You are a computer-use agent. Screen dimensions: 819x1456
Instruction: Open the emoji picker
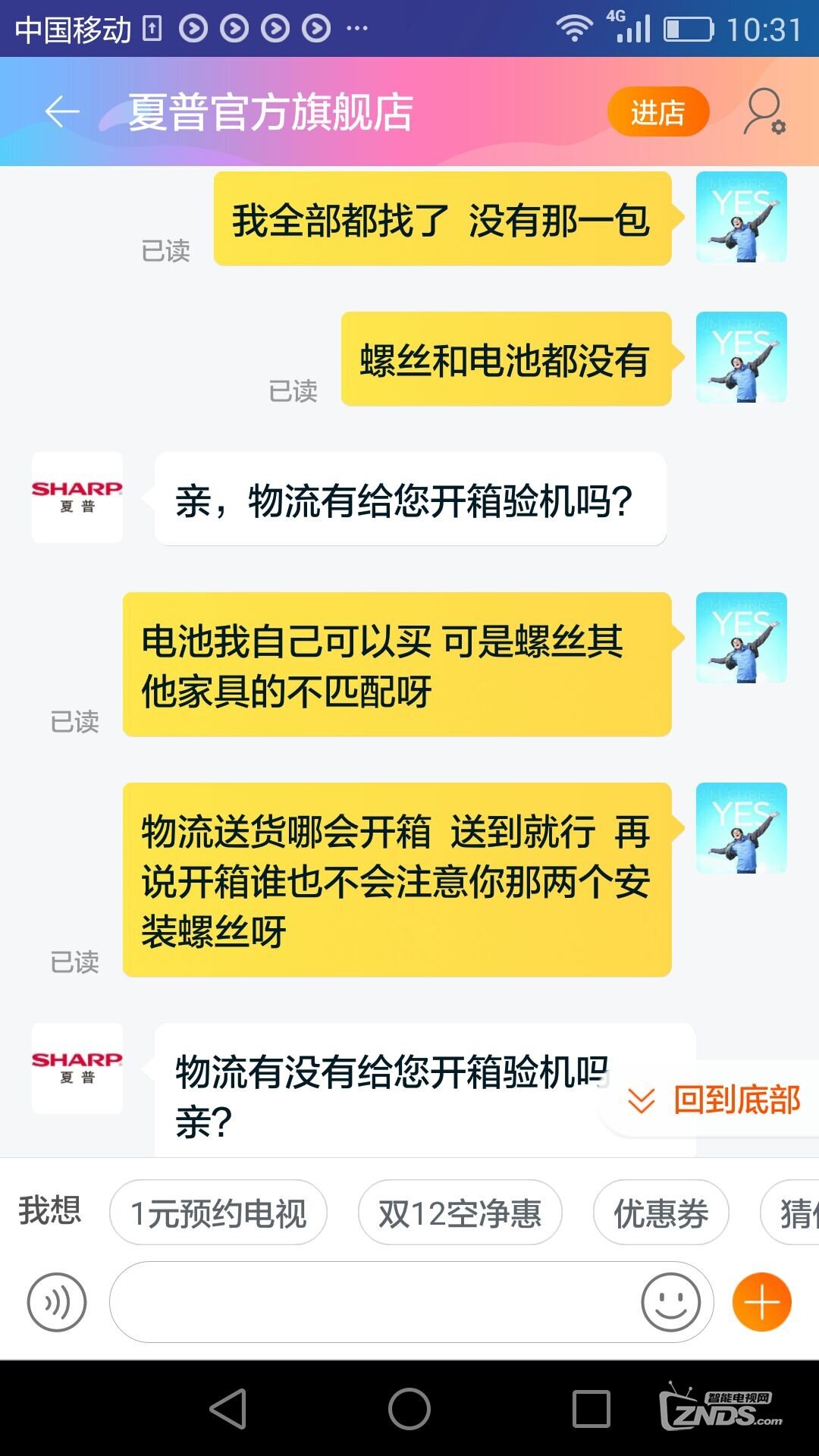coord(670,1302)
